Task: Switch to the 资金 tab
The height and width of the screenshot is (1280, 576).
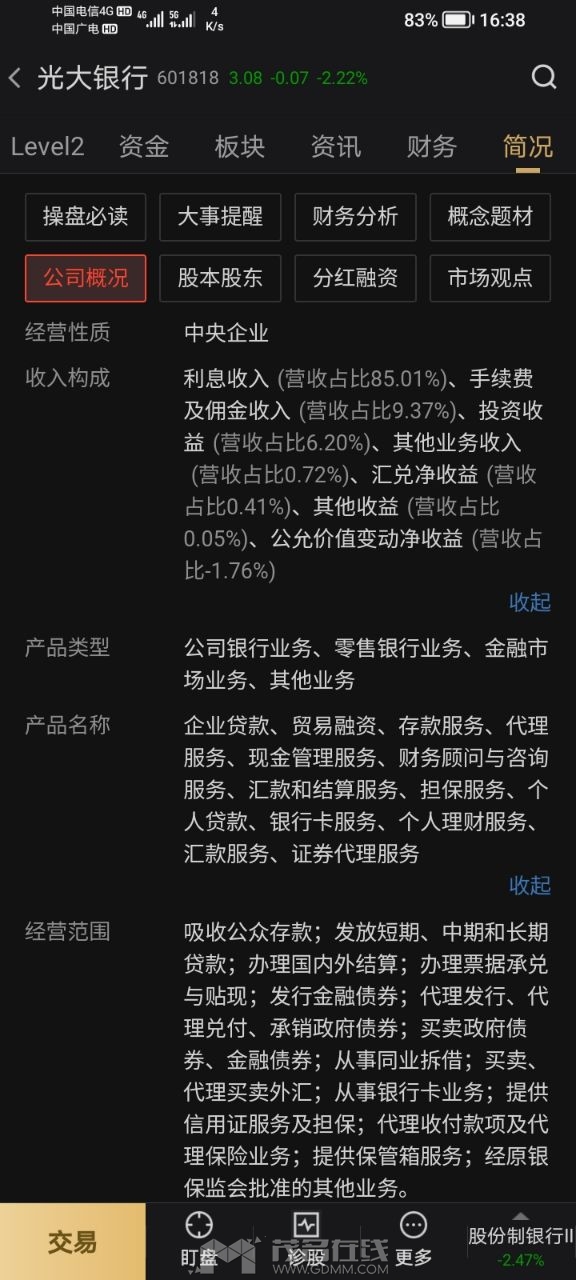Action: click(144, 147)
